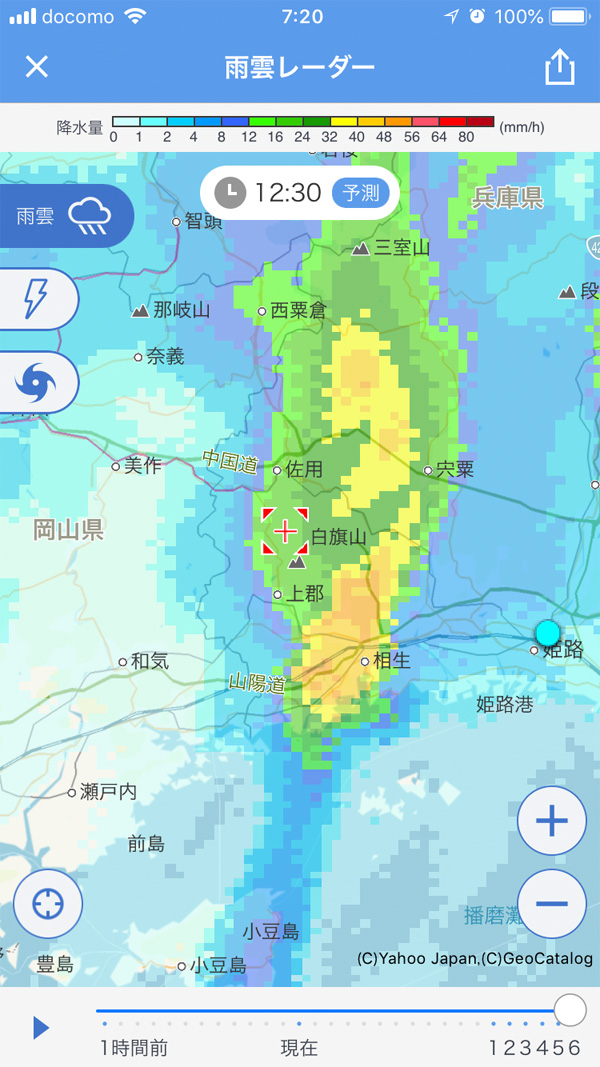
Task: Jump timeline to 1時間前 position
Action: coord(104,1023)
